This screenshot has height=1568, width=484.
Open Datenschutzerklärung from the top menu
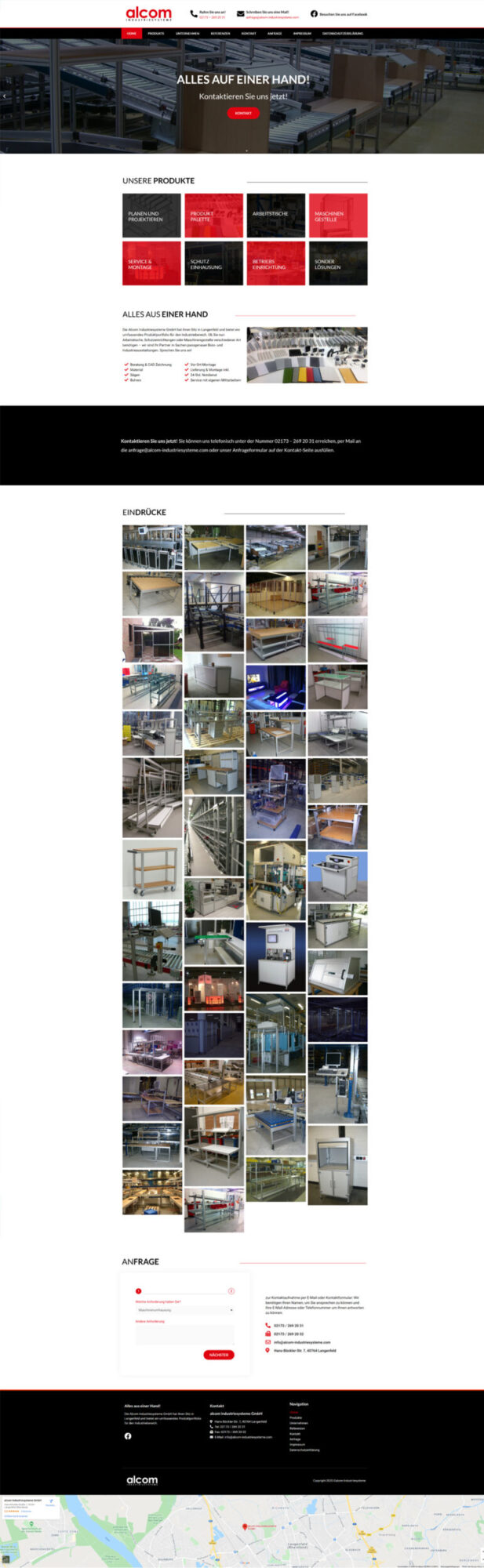point(343,34)
